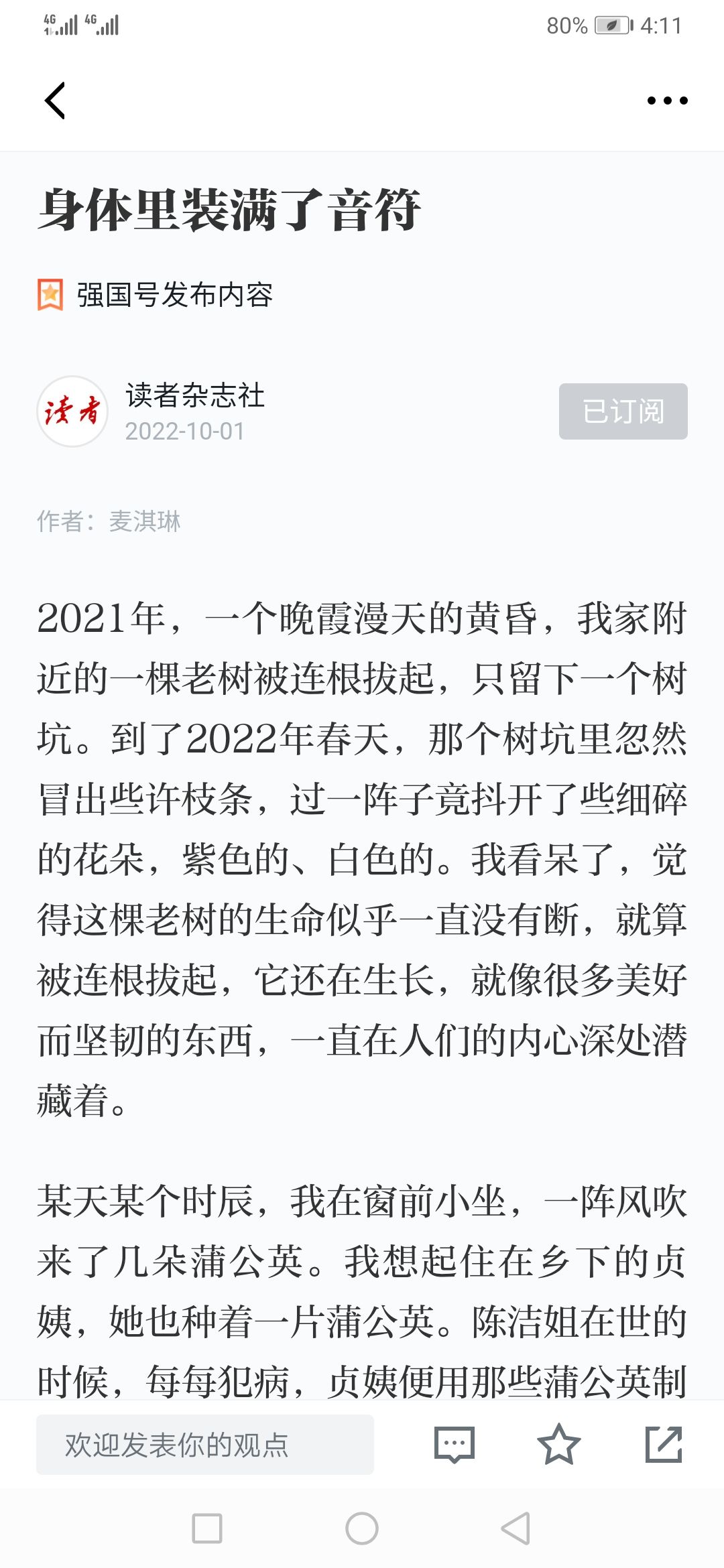Go back using the top-left arrow
The image size is (724, 1568).
(55, 101)
